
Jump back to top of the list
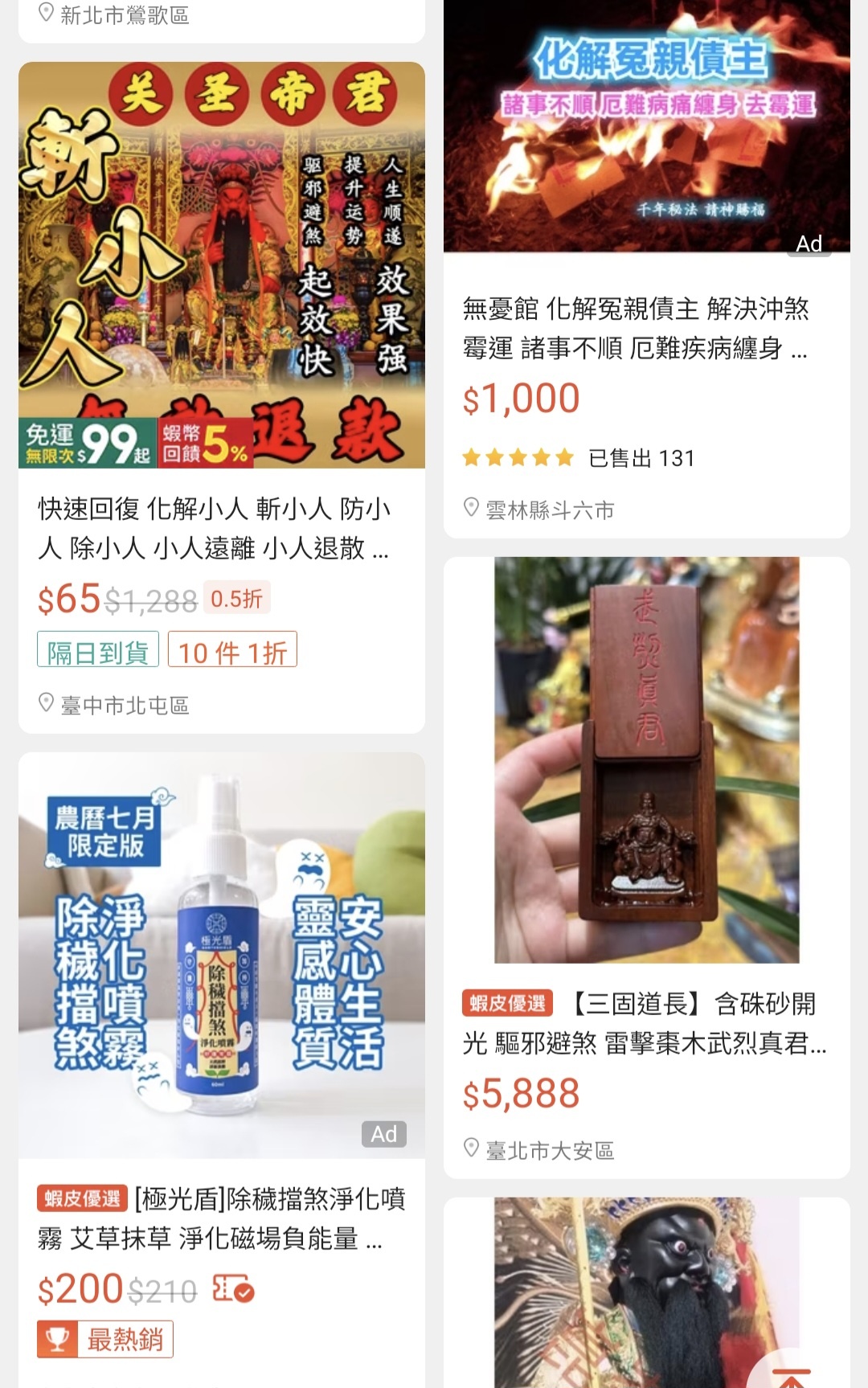click(791, 1372)
